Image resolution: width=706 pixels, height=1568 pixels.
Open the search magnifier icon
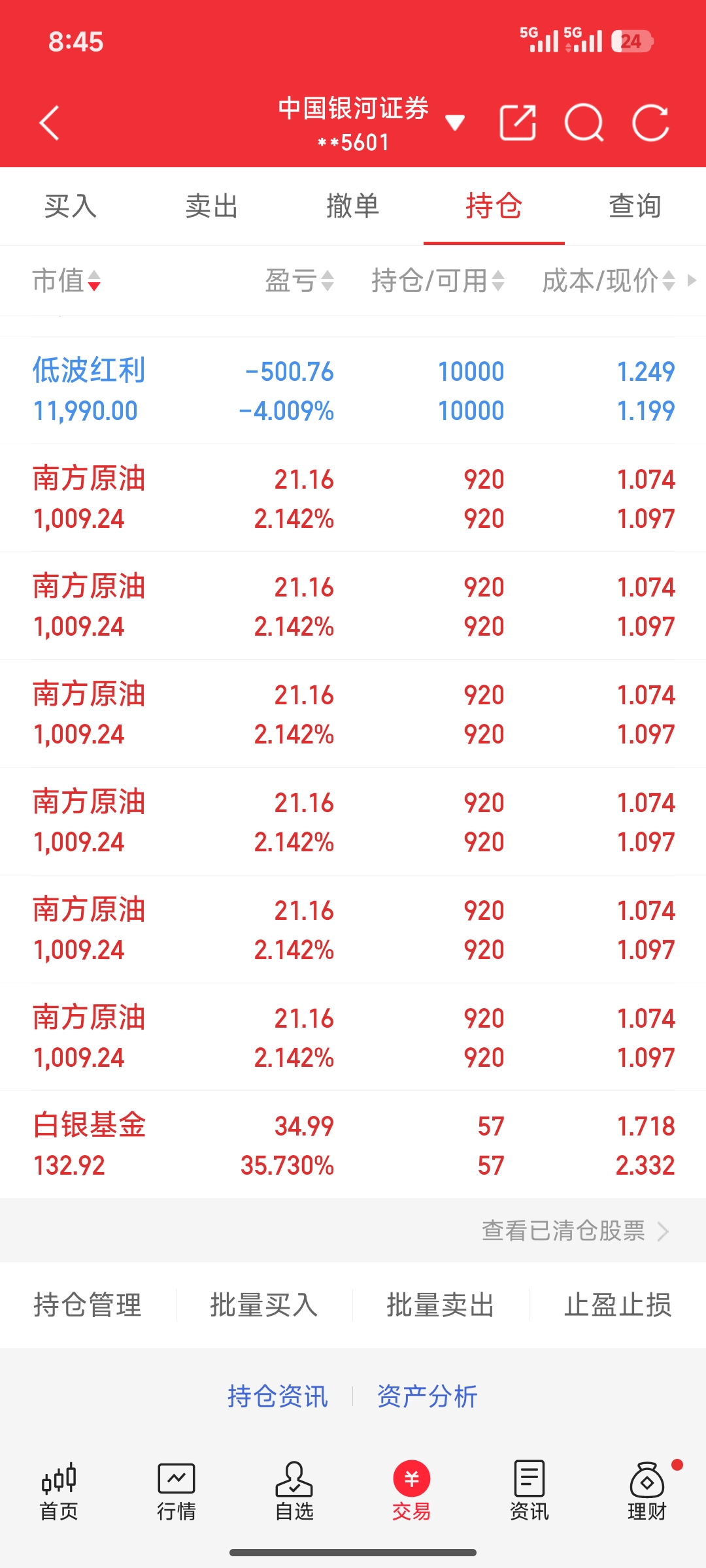tap(584, 123)
